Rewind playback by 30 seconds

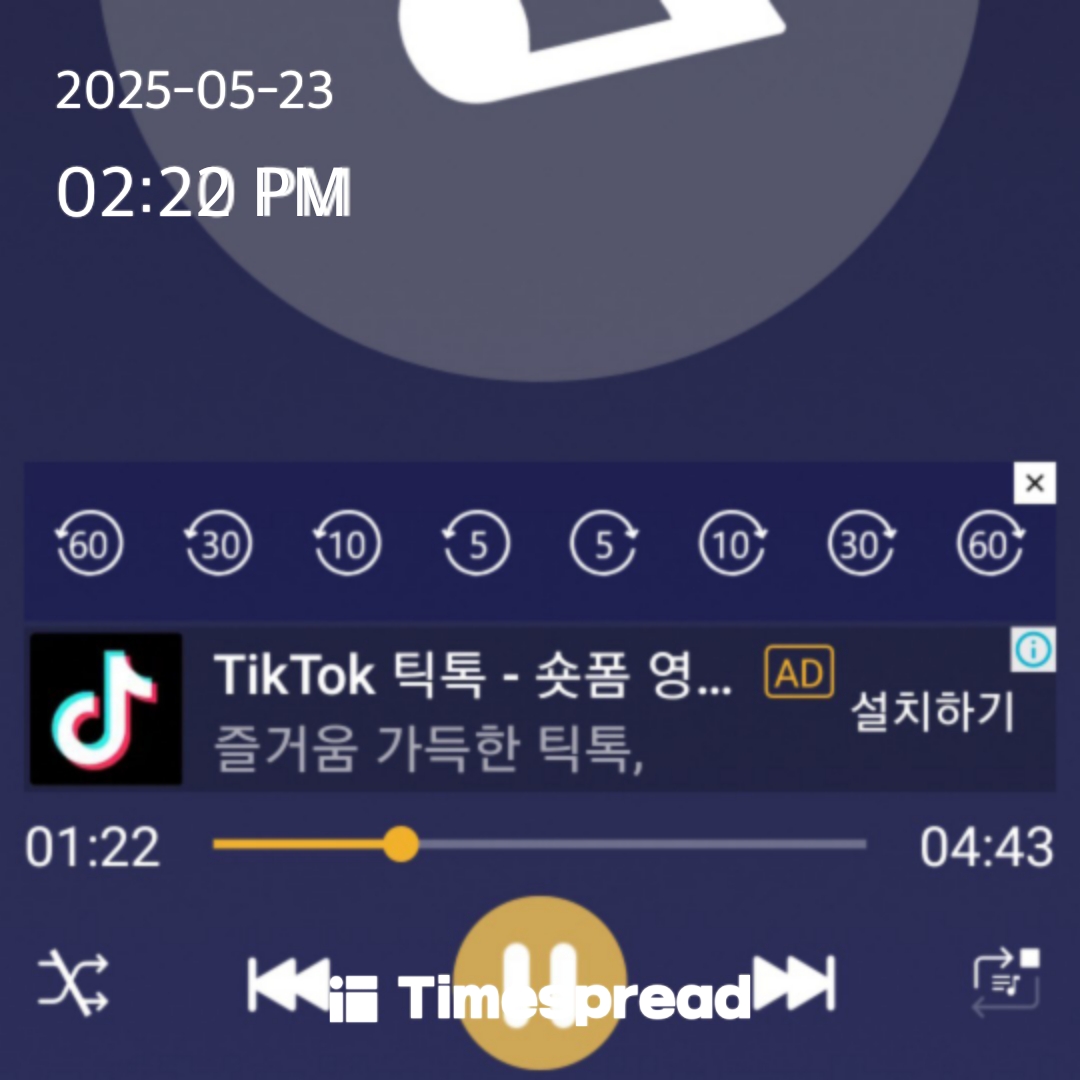coord(218,545)
